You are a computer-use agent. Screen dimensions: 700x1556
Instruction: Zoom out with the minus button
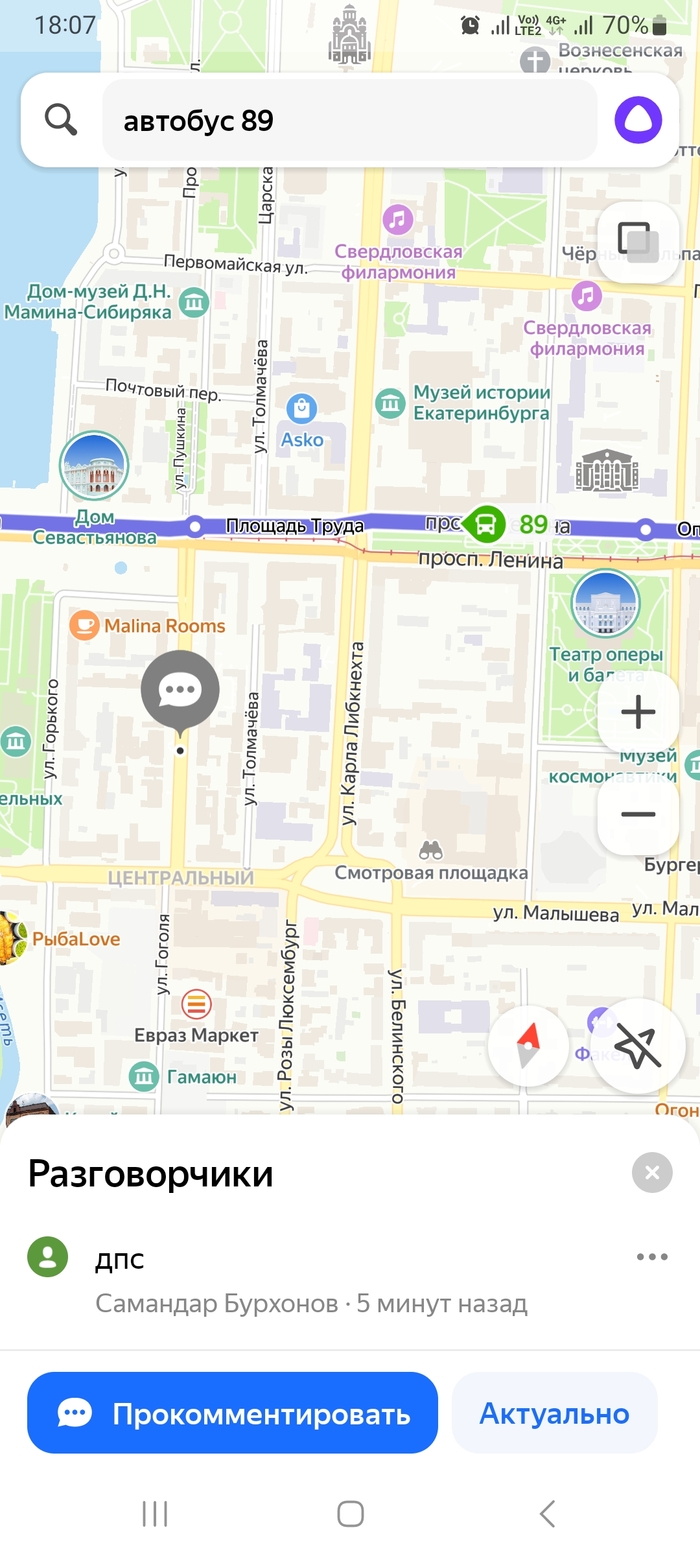pyautogui.click(x=637, y=814)
